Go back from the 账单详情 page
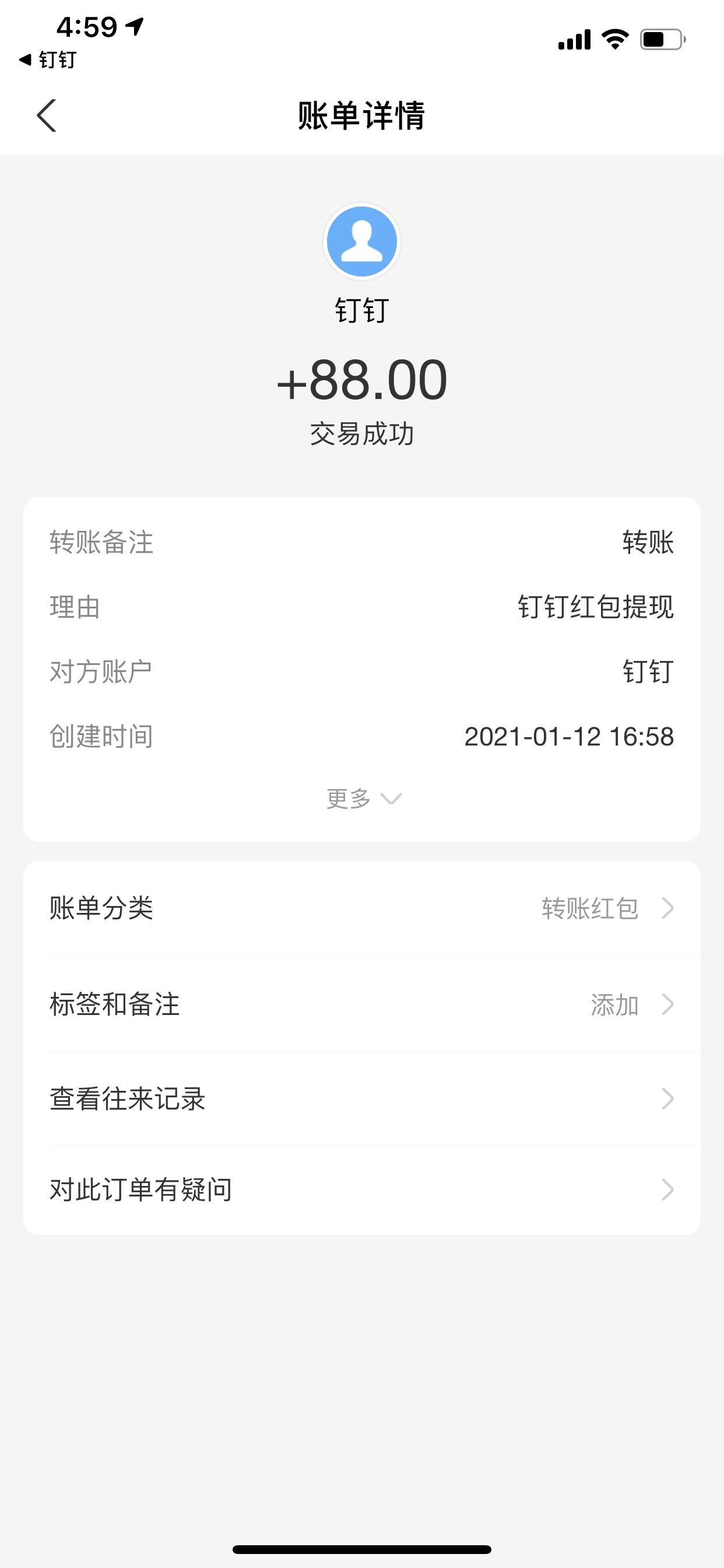Image resolution: width=724 pixels, height=1568 pixels. pos(46,116)
